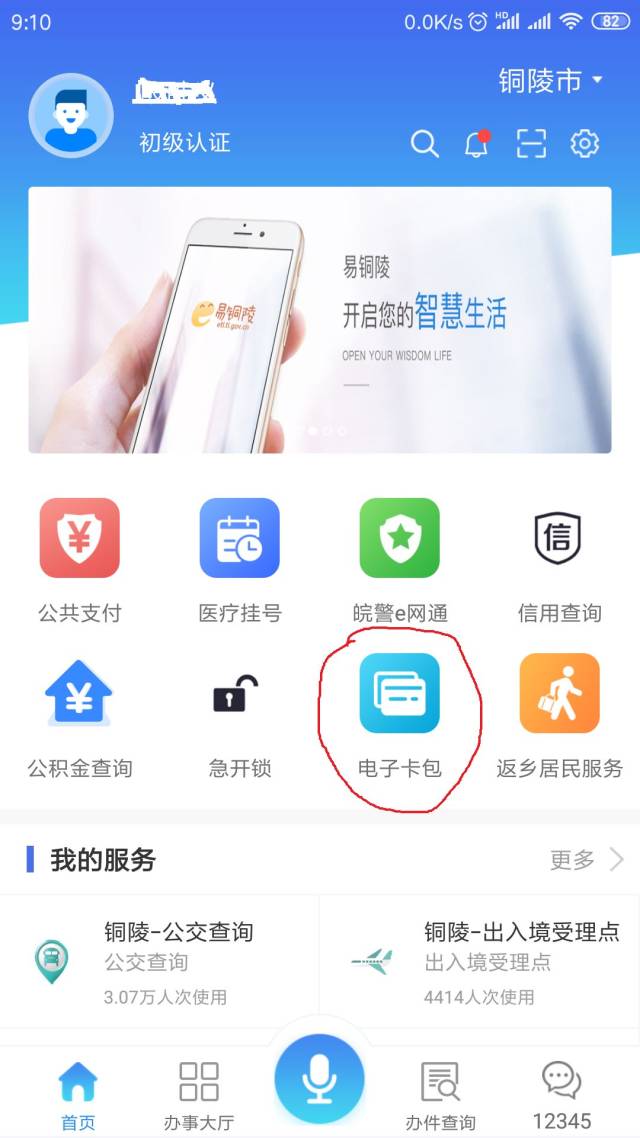Select 急开锁 service
This screenshot has height=1138, width=640.
(239, 716)
